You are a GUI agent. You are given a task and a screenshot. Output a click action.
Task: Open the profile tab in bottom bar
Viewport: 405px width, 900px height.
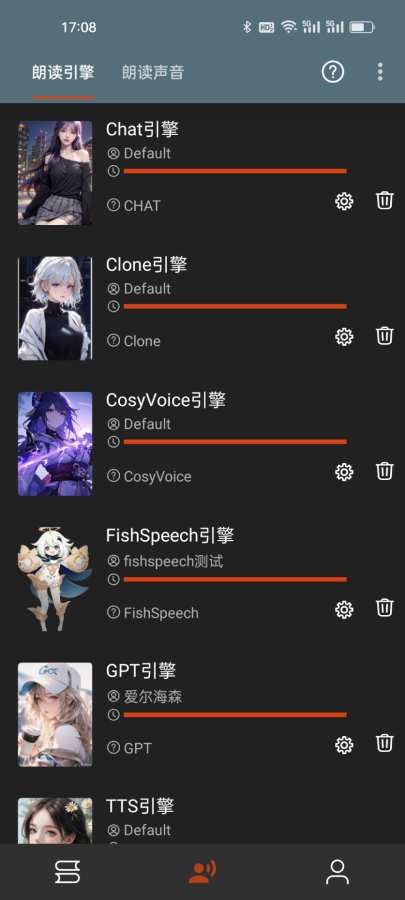point(337,872)
